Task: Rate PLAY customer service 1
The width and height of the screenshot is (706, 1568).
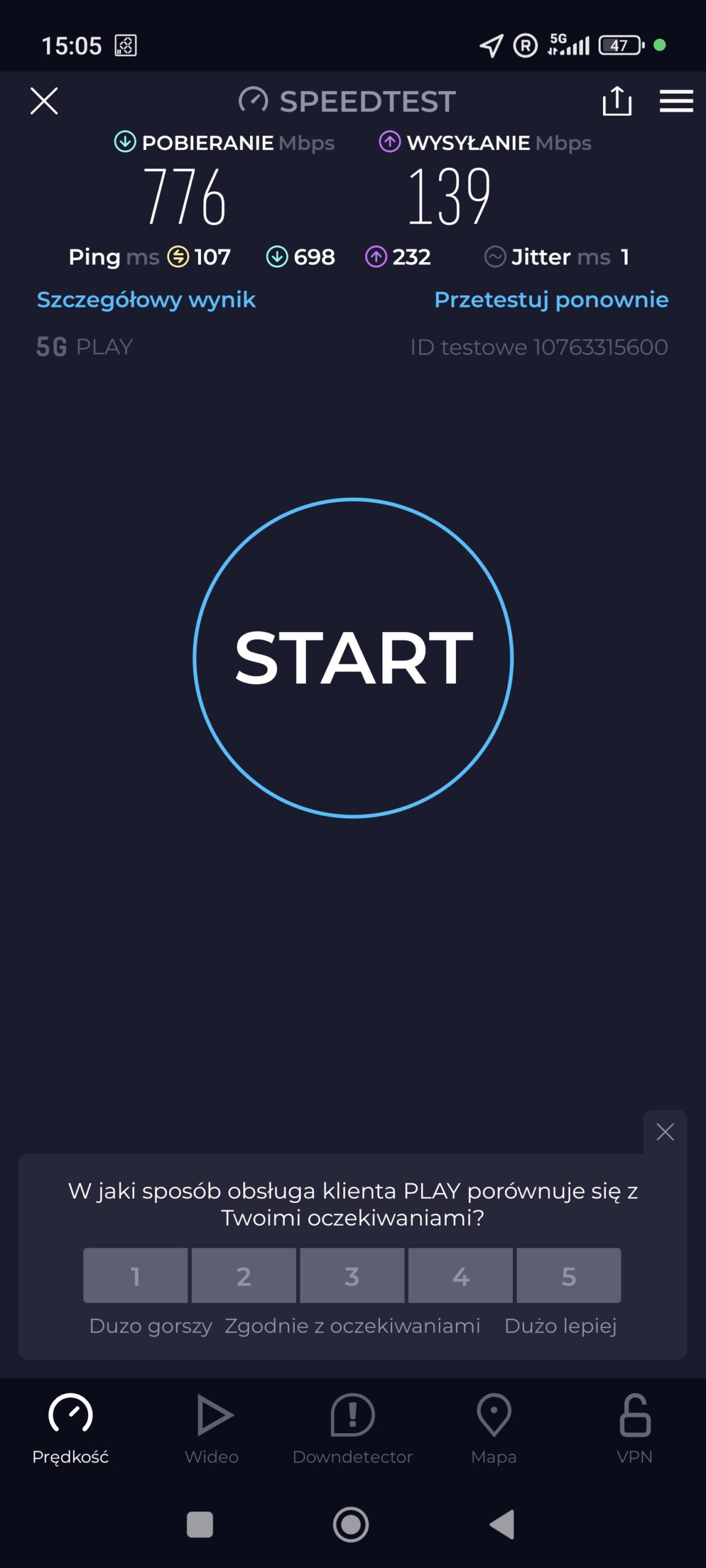Action: [135, 1276]
